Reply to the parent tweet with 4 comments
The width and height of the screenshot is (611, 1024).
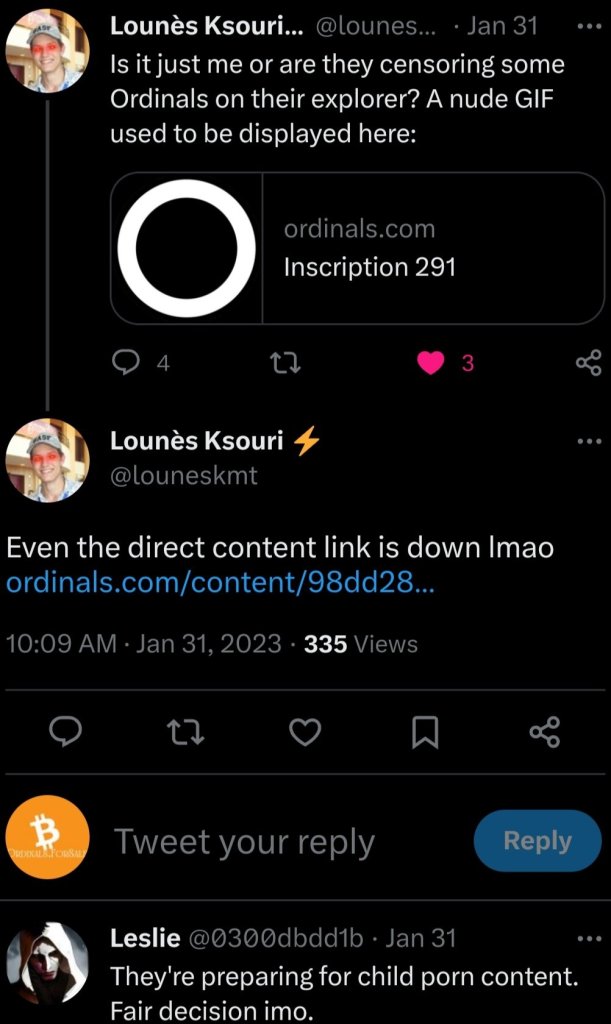coord(127,364)
